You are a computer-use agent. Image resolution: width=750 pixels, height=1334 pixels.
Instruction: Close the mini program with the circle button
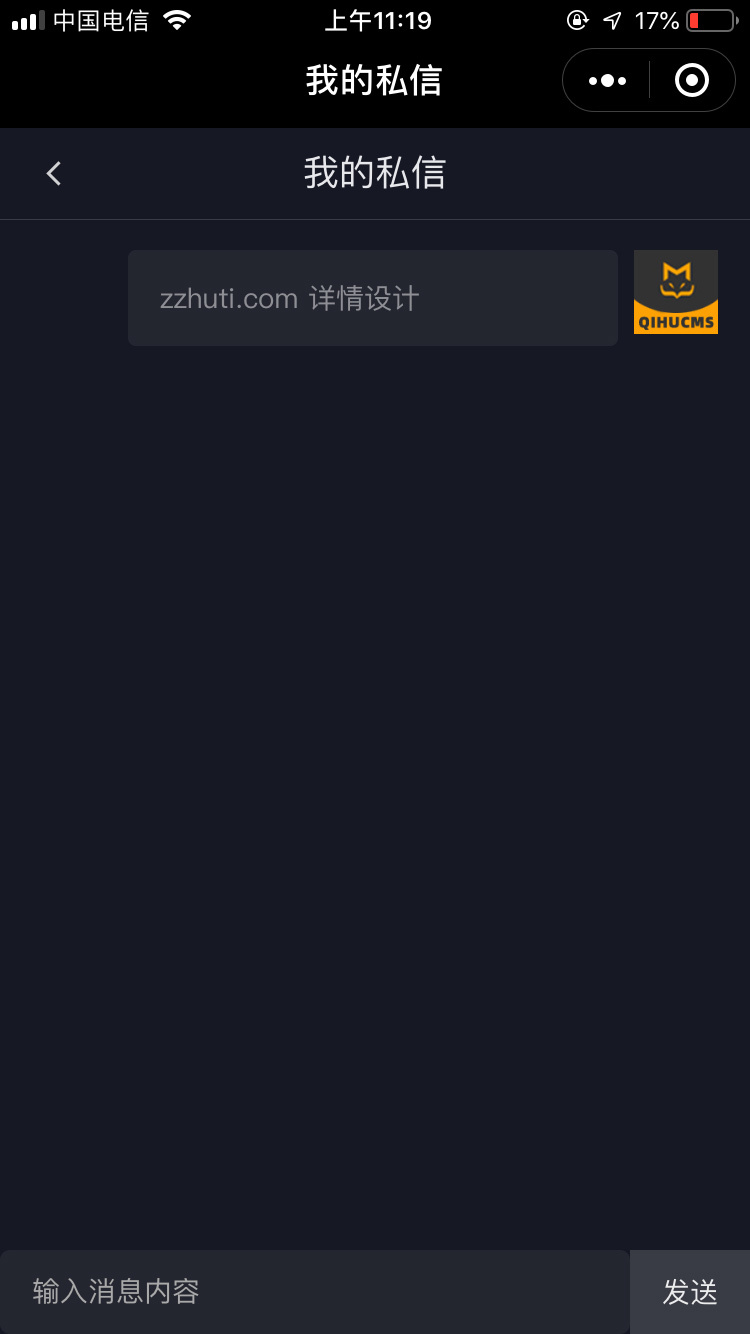point(692,80)
